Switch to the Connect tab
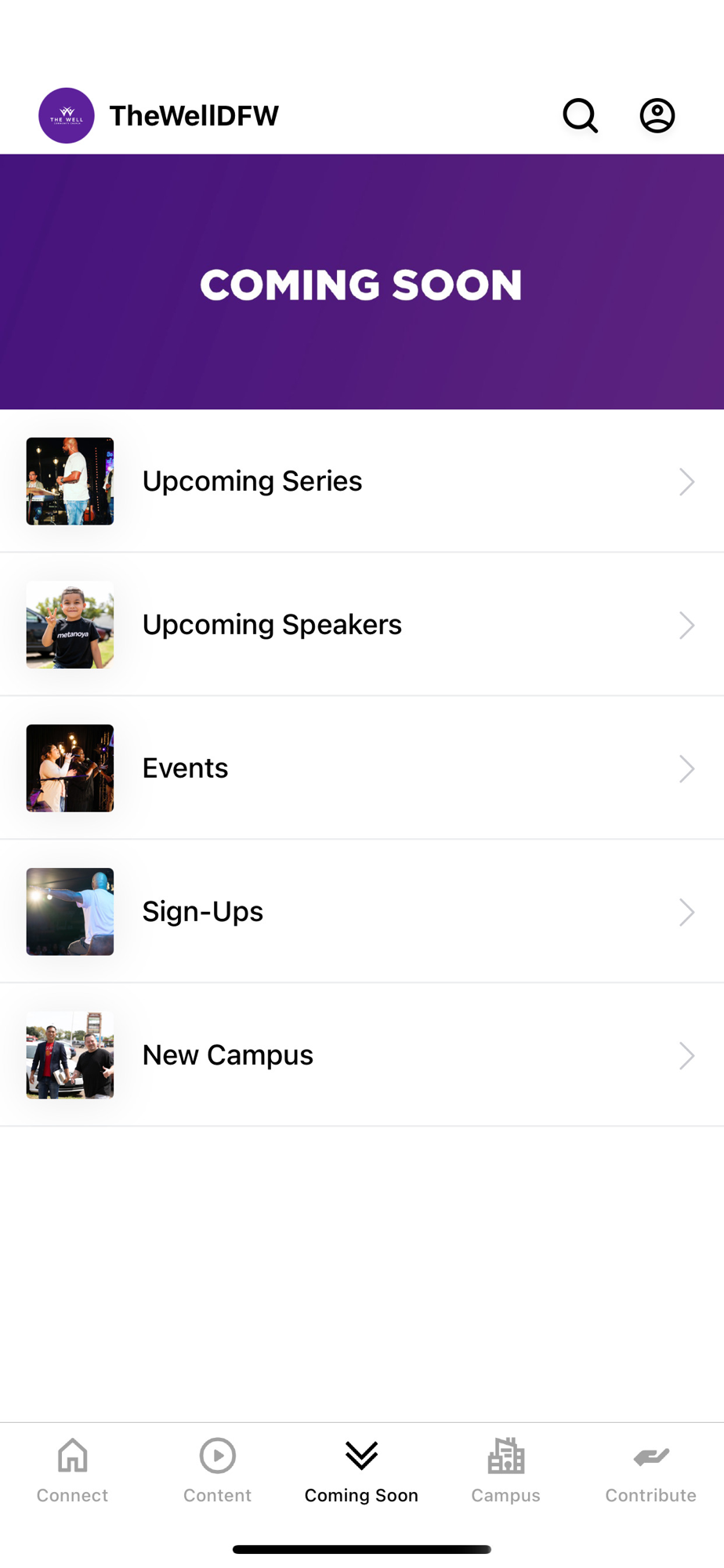 click(x=72, y=1470)
